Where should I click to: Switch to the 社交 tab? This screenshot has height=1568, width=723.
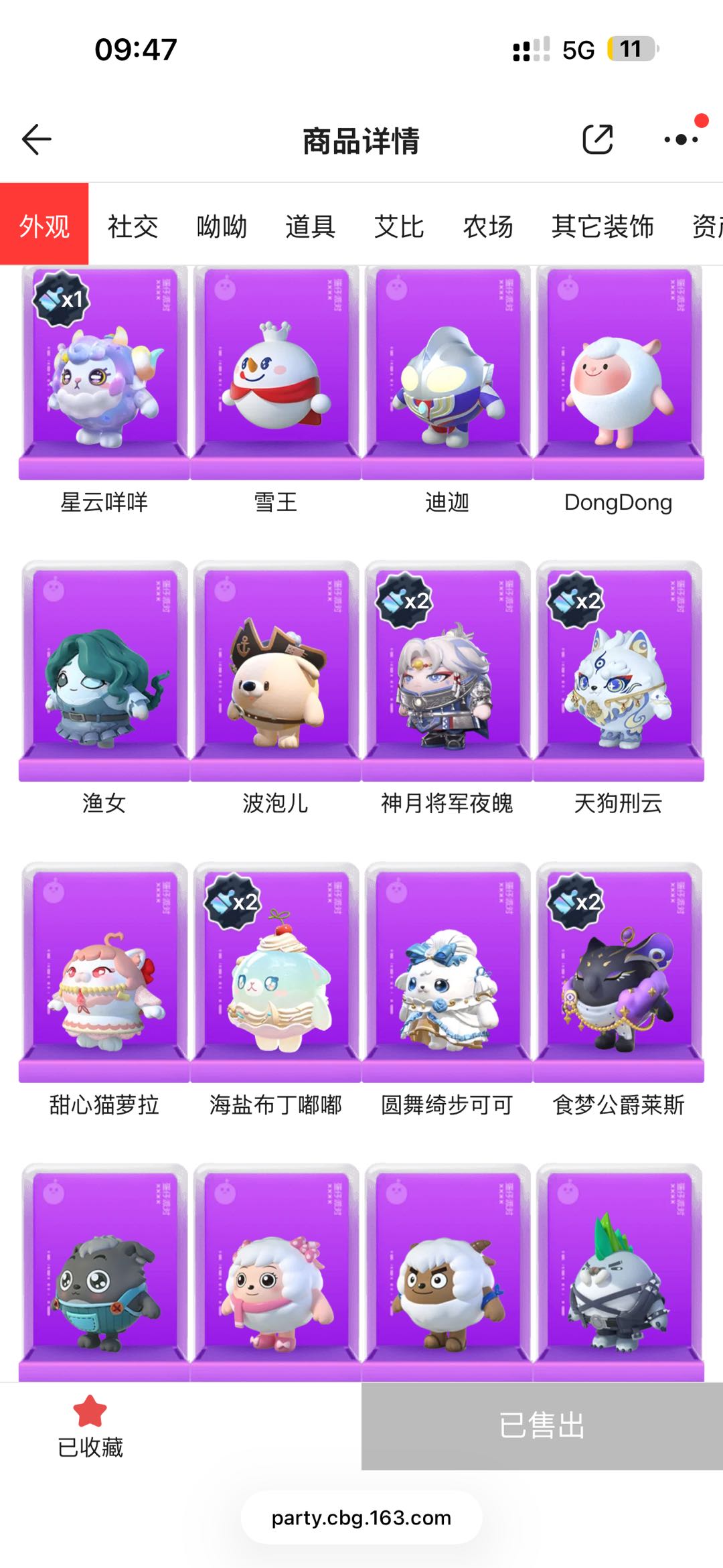(x=133, y=226)
